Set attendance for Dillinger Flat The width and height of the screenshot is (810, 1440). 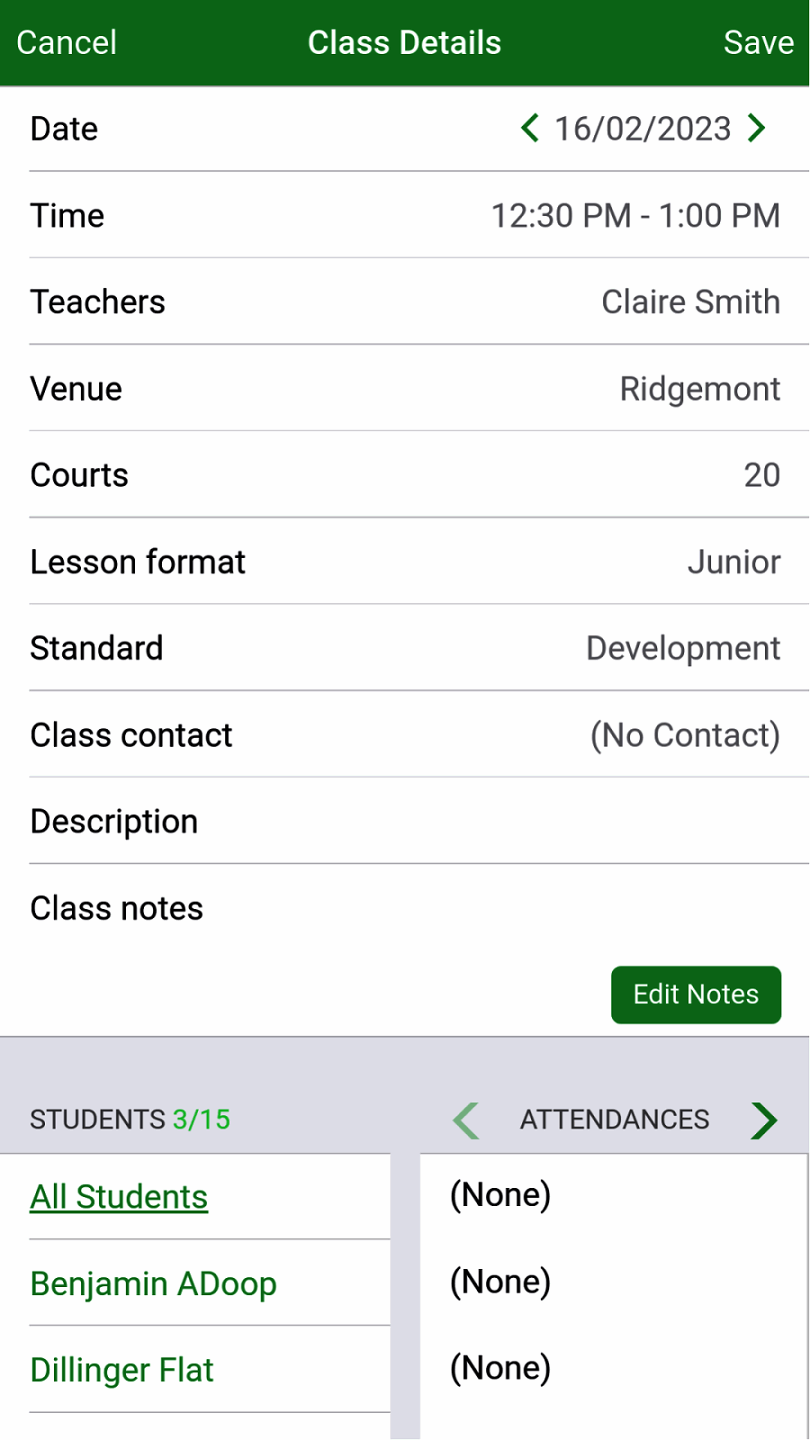500,1367
